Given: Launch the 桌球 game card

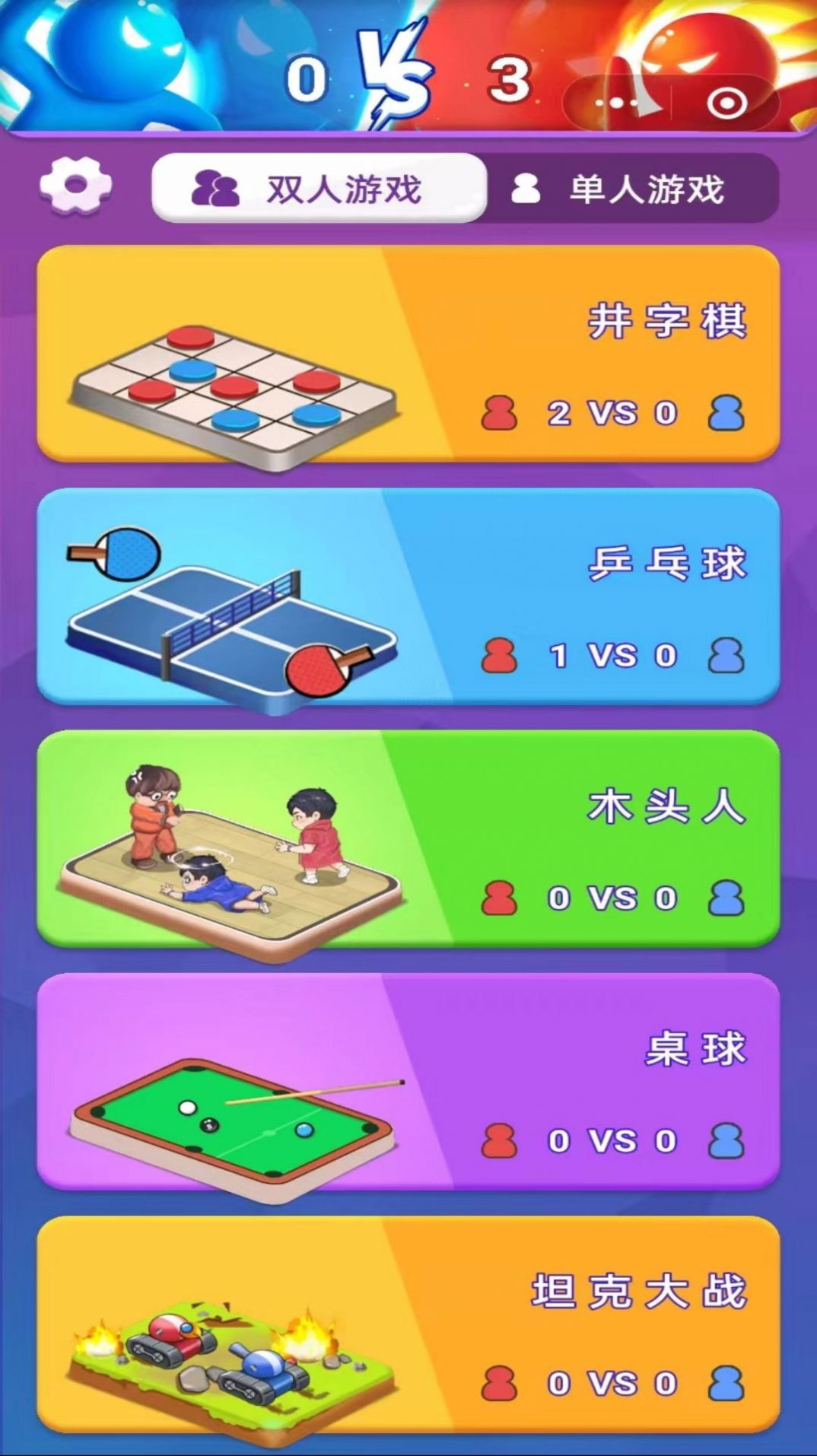Looking at the screenshot, I should 408,1081.
